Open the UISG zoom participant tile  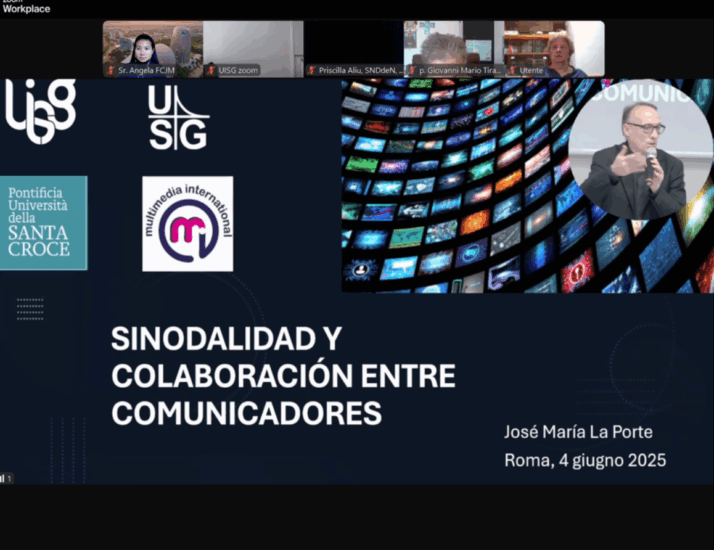[x=253, y=48]
